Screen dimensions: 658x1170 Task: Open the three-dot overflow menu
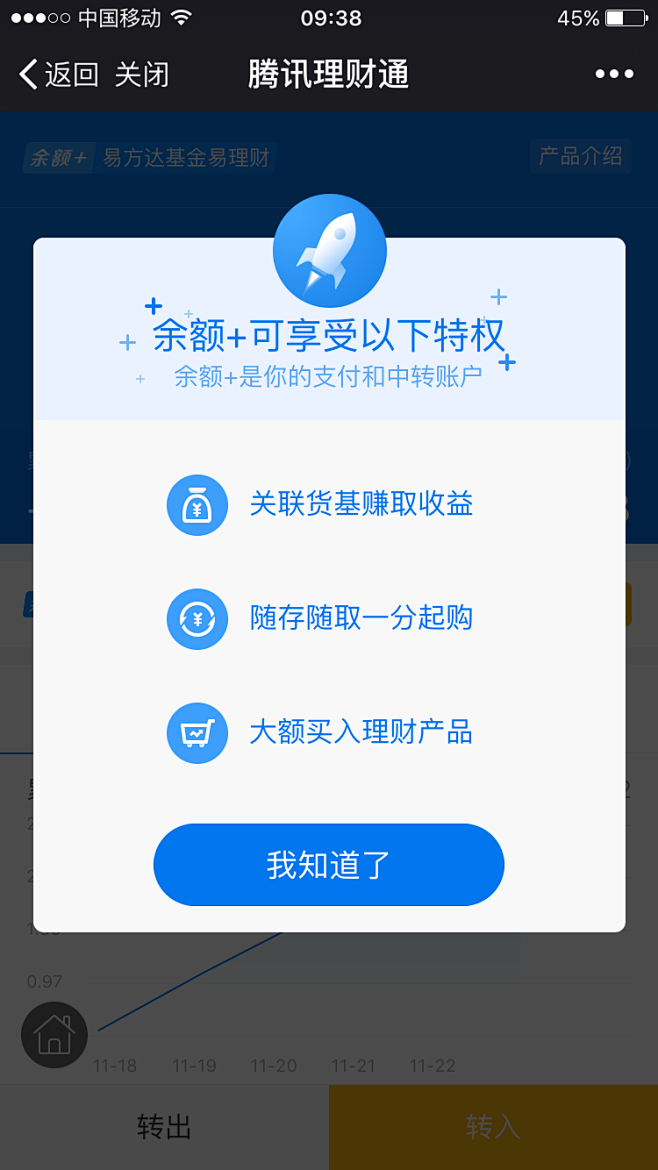pyautogui.click(x=614, y=74)
